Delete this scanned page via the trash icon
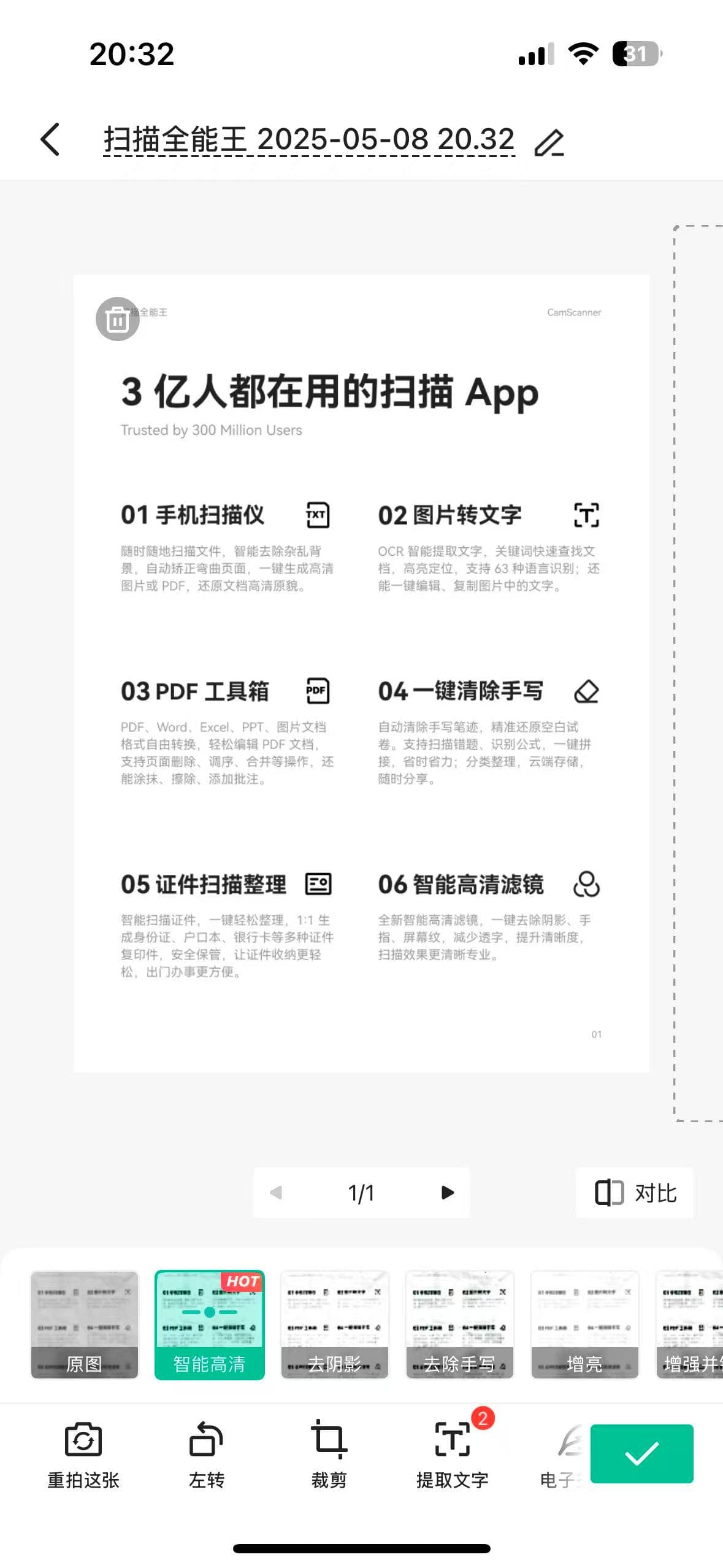 [117, 319]
